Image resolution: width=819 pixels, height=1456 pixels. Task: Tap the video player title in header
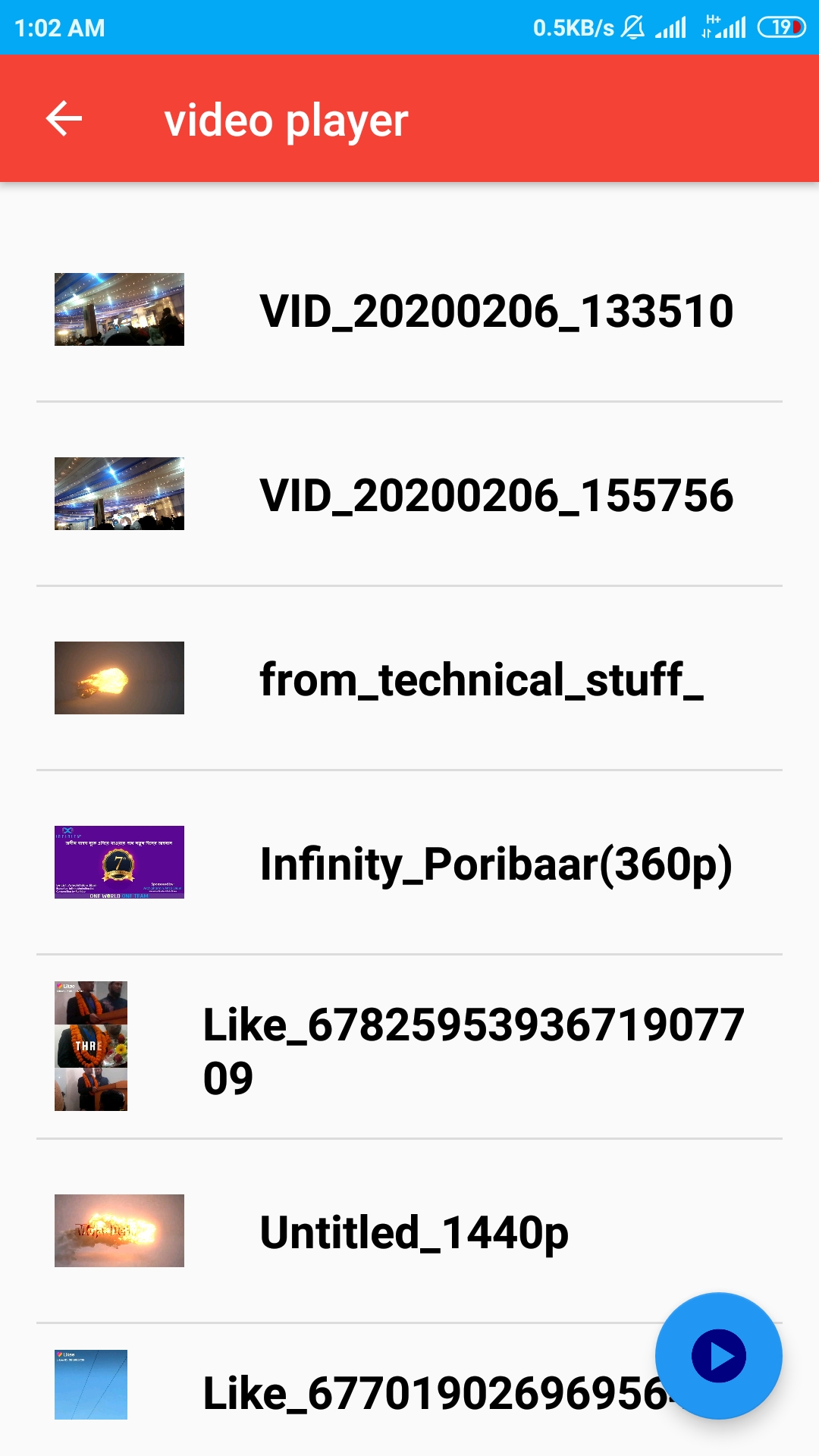(287, 118)
